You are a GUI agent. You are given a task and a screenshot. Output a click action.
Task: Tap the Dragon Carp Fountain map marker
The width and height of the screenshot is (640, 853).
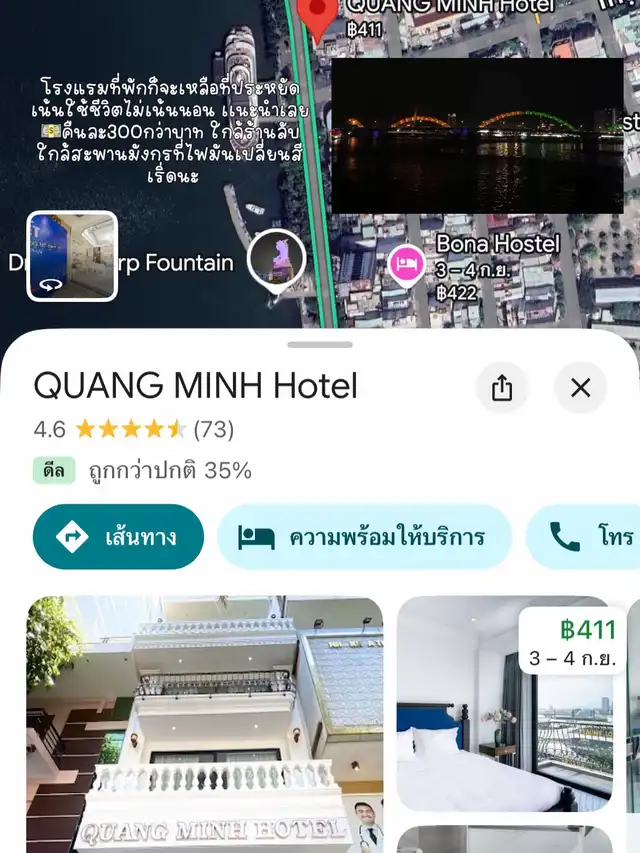click(276, 257)
